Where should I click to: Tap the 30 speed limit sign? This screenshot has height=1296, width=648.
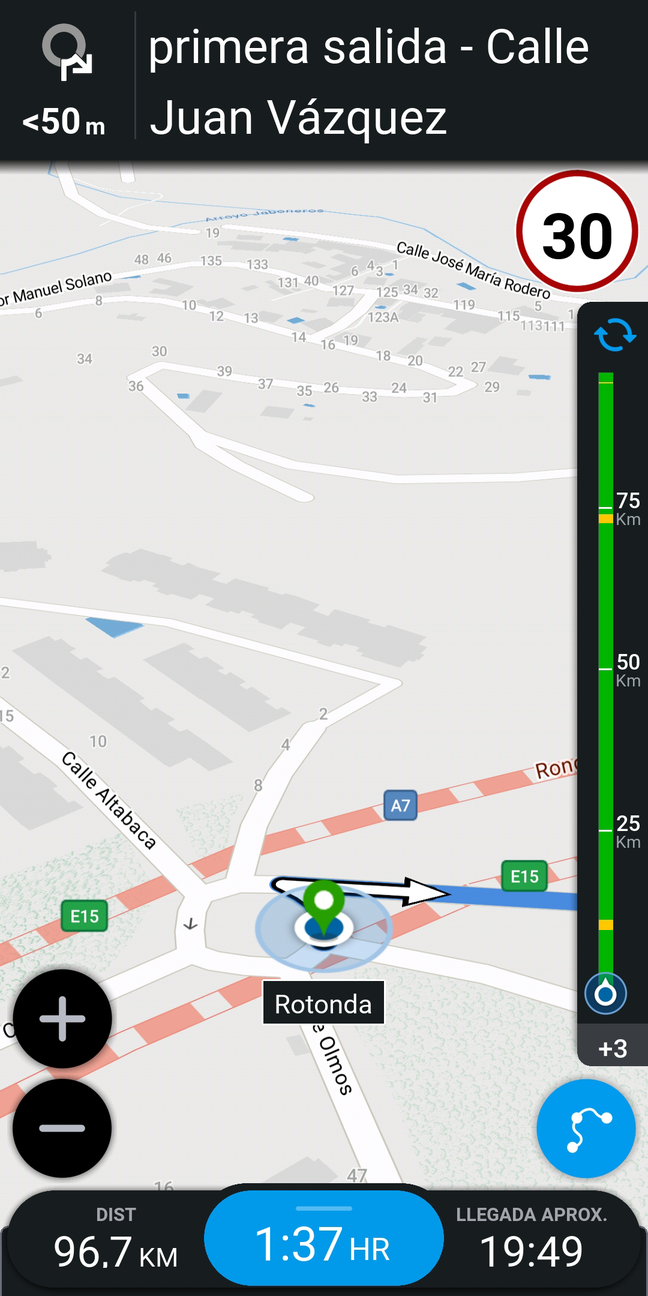pyautogui.click(x=577, y=232)
